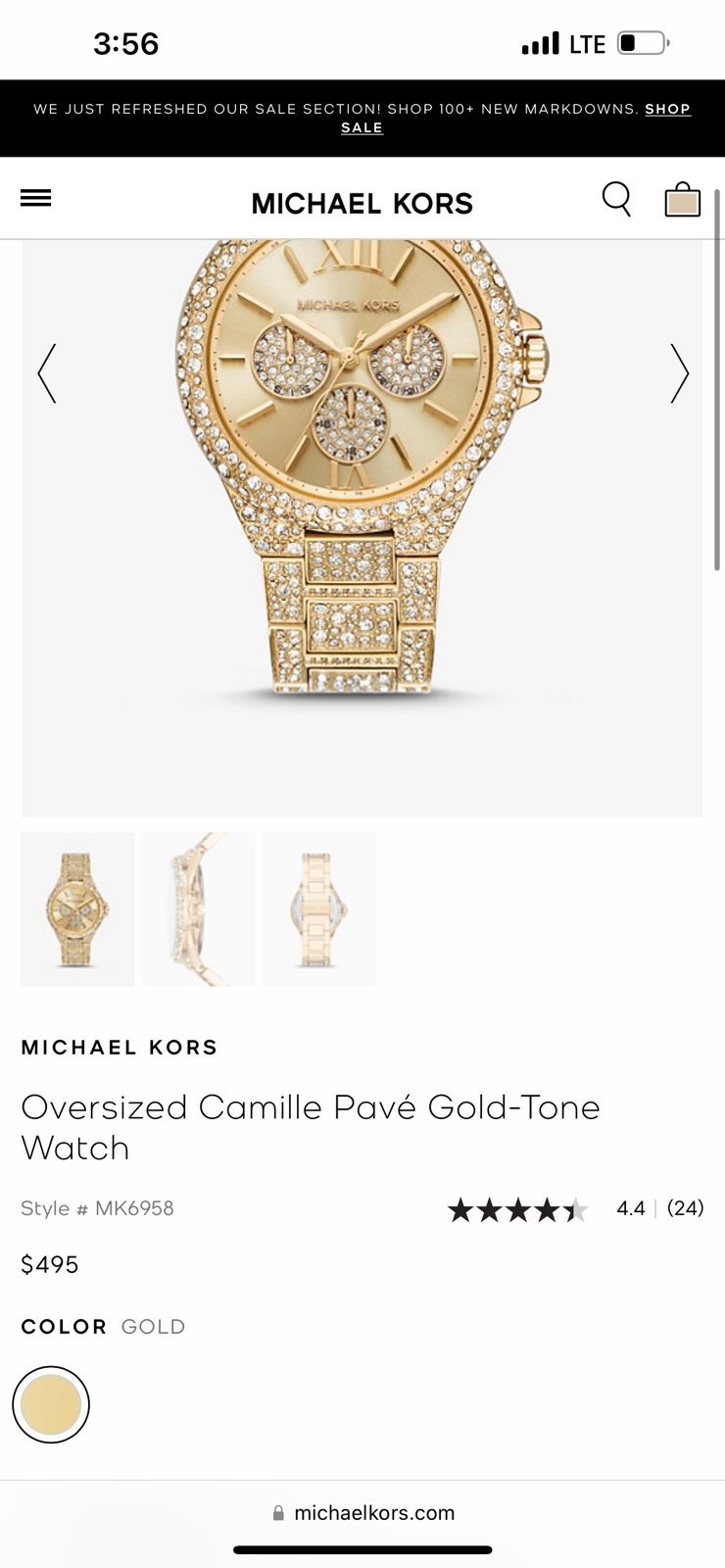Show the next product image
Viewport: 725px width, 1568px height.
679,373
